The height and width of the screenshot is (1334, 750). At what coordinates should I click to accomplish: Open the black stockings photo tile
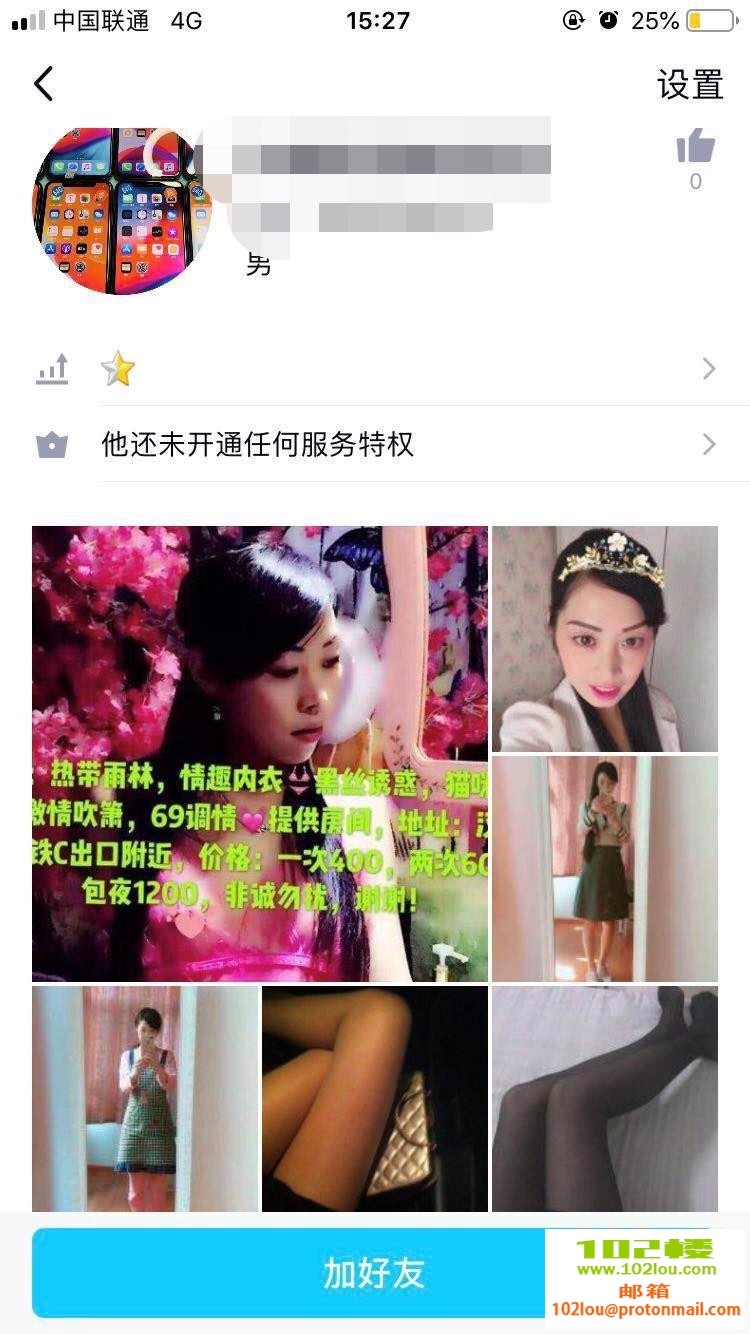(x=605, y=1098)
